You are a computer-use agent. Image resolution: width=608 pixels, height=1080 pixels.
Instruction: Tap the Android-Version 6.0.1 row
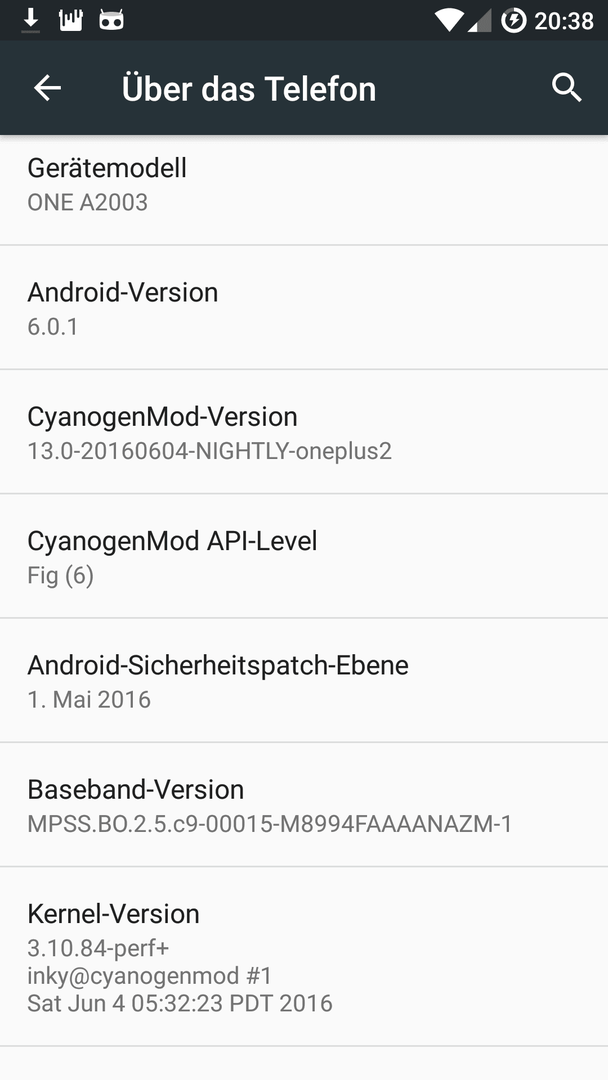click(304, 307)
